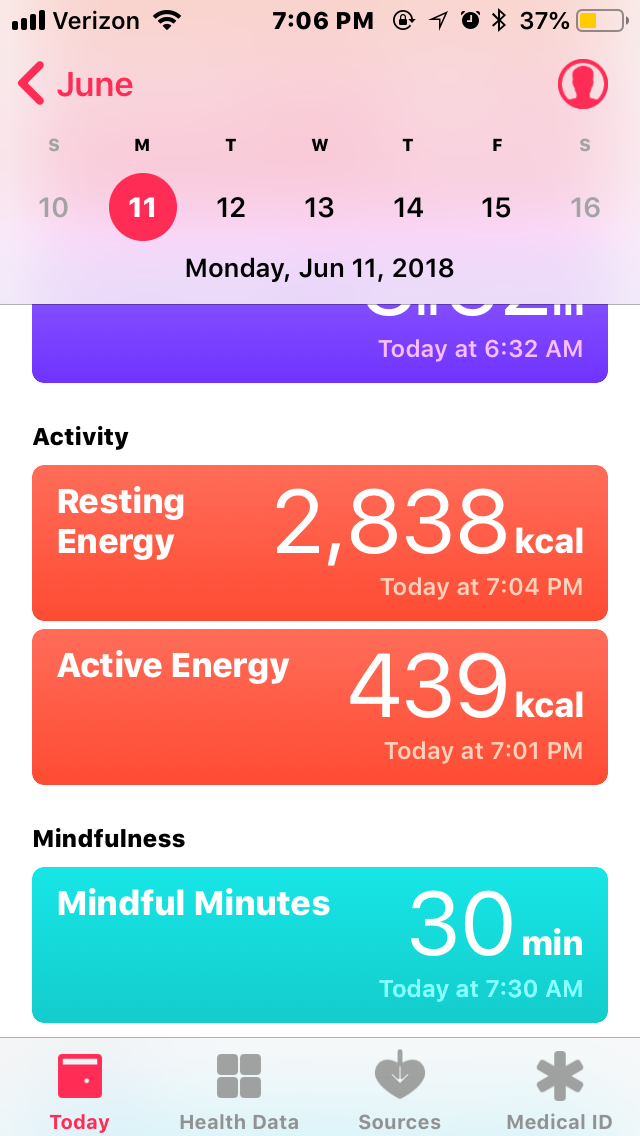Select Sunday the 10th in calendar
Screen dimensions: 640x1136
53,208
